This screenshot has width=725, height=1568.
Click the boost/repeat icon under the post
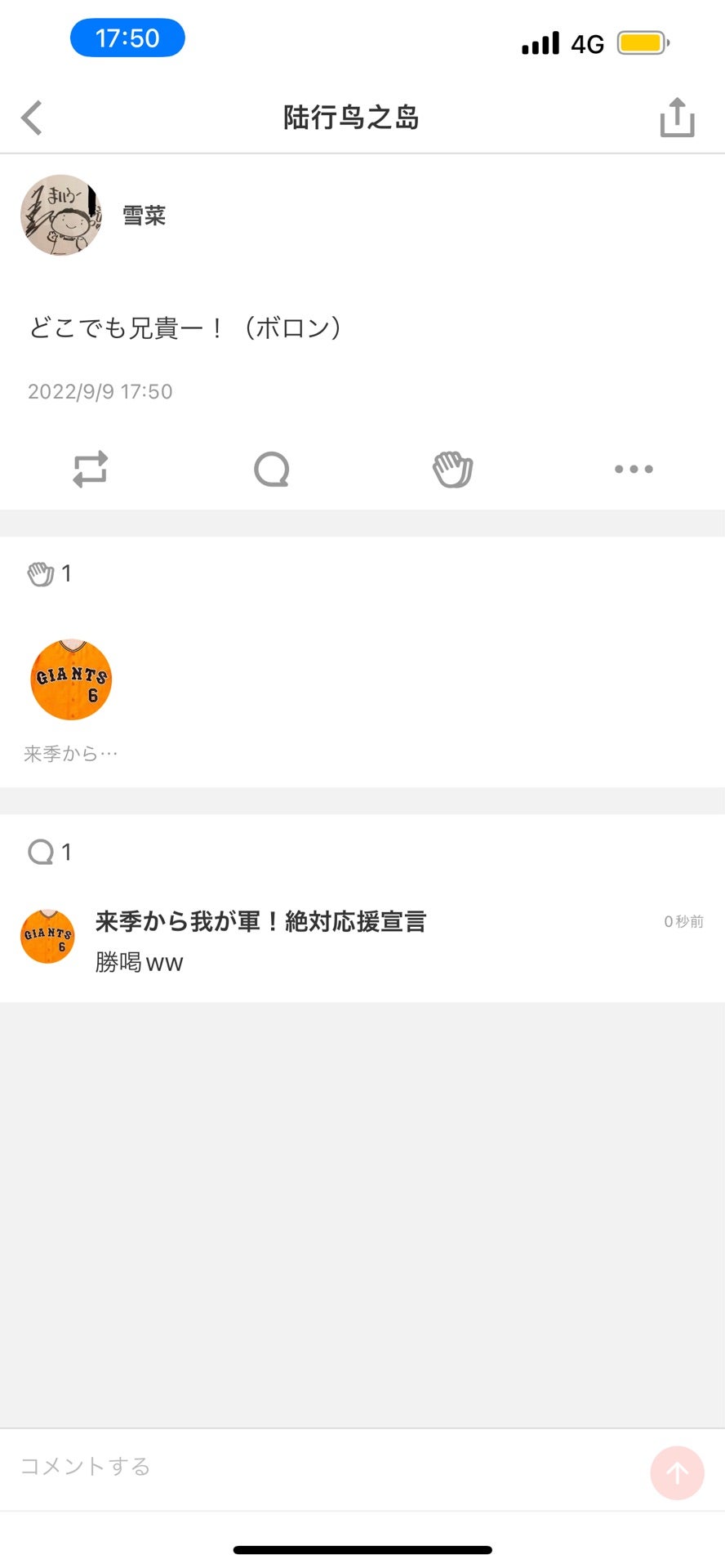(x=91, y=470)
